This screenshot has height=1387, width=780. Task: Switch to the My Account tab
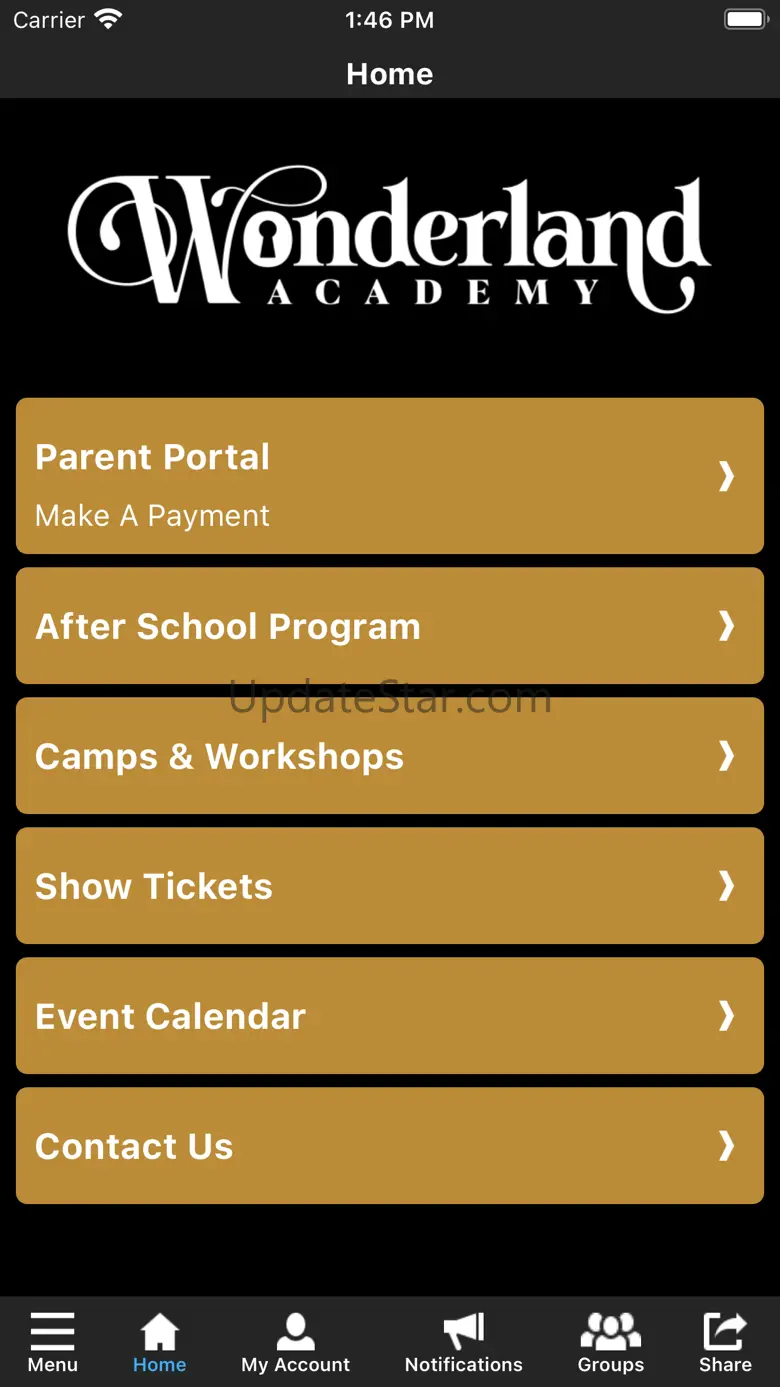click(x=296, y=1342)
